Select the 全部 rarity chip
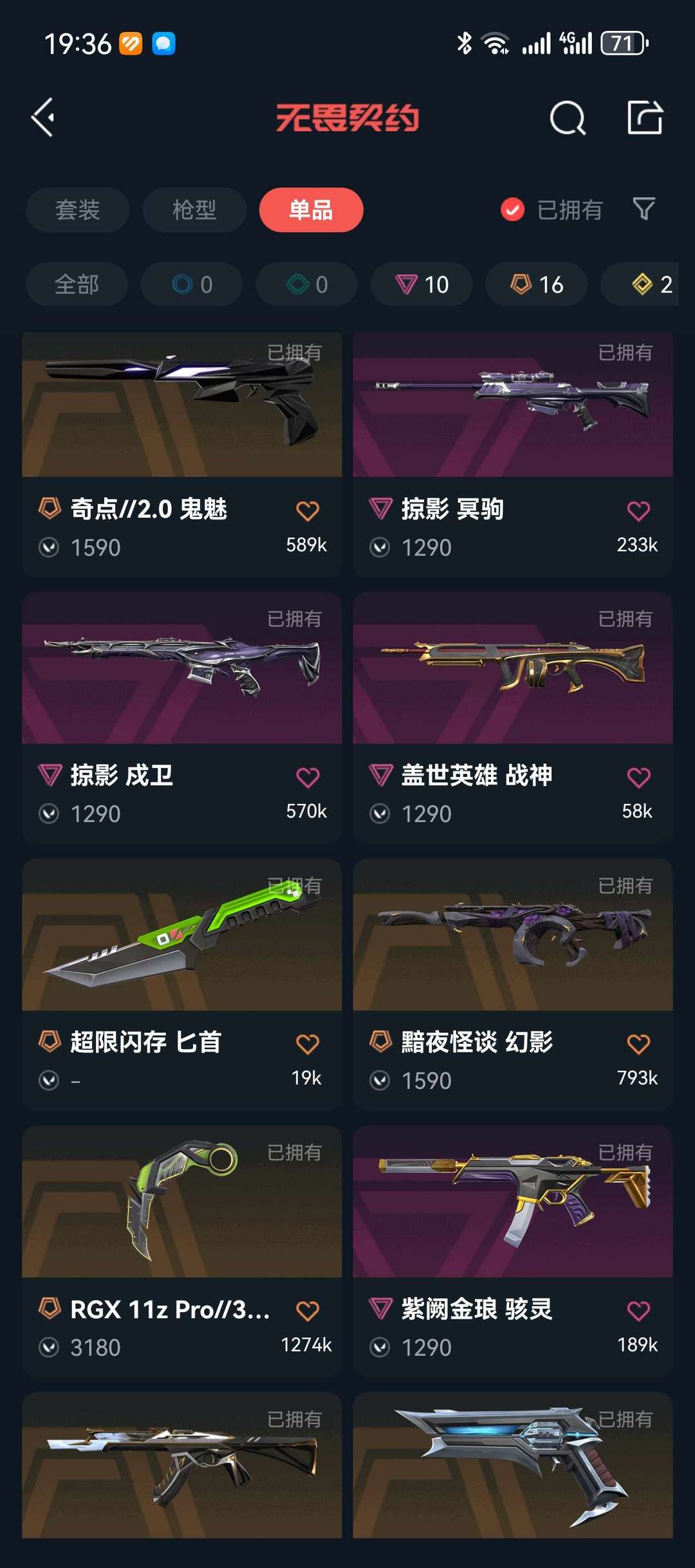695x1568 pixels. (x=77, y=284)
